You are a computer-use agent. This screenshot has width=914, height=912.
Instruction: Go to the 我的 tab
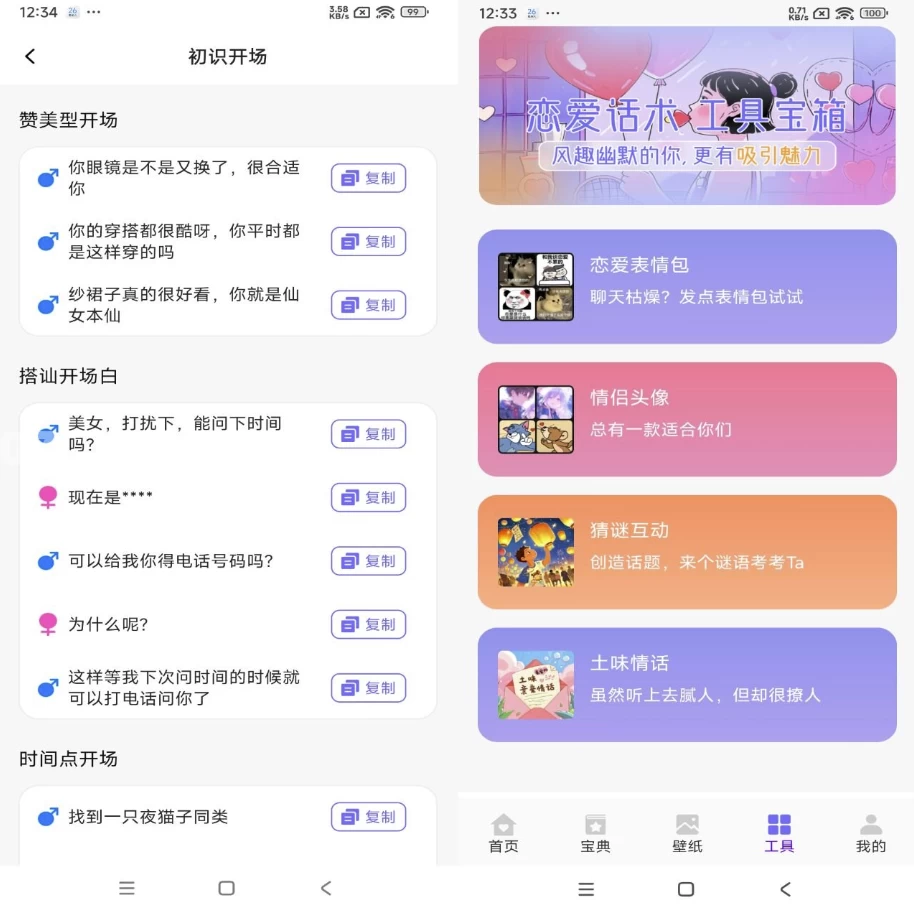tap(871, 833)
